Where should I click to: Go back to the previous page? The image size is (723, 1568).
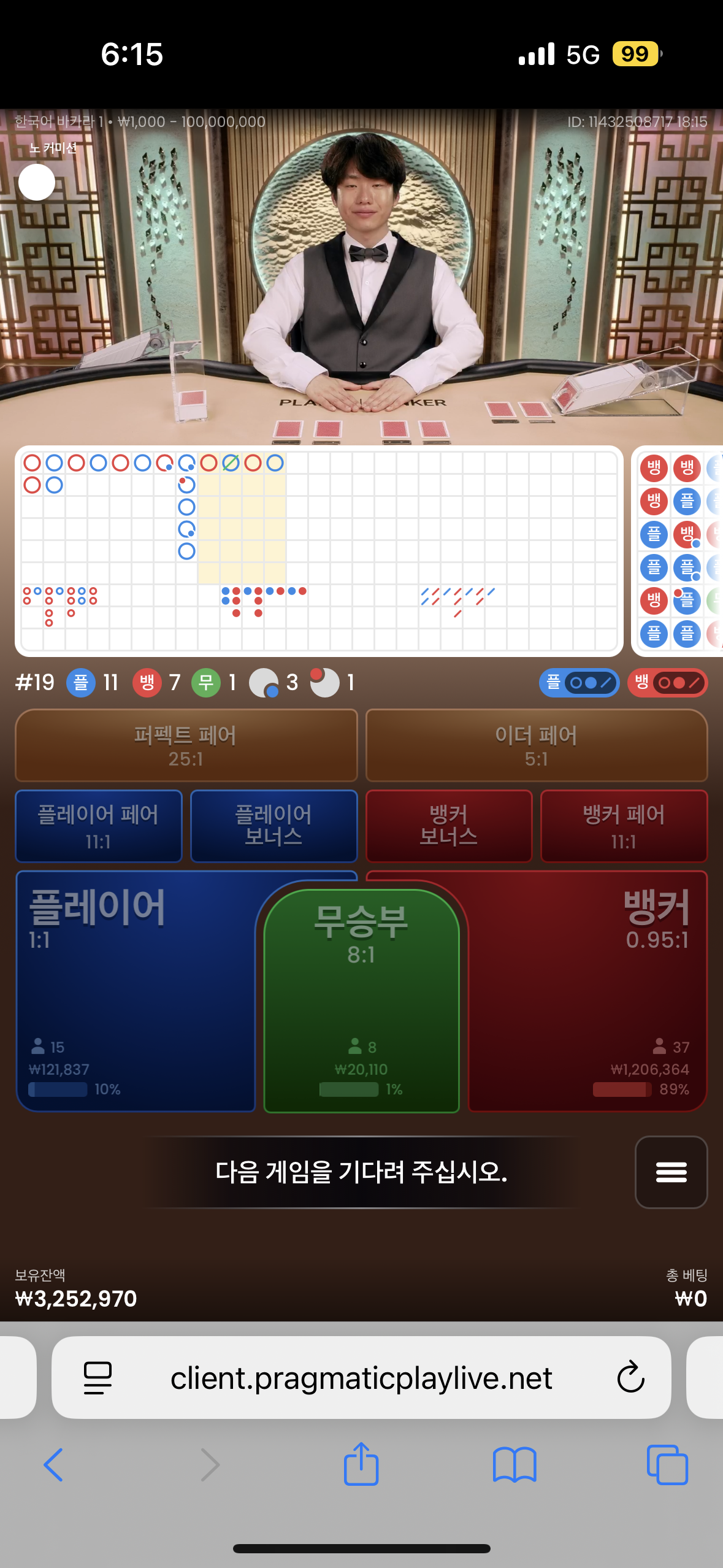pyautogui.click(x=53, y=1465)
